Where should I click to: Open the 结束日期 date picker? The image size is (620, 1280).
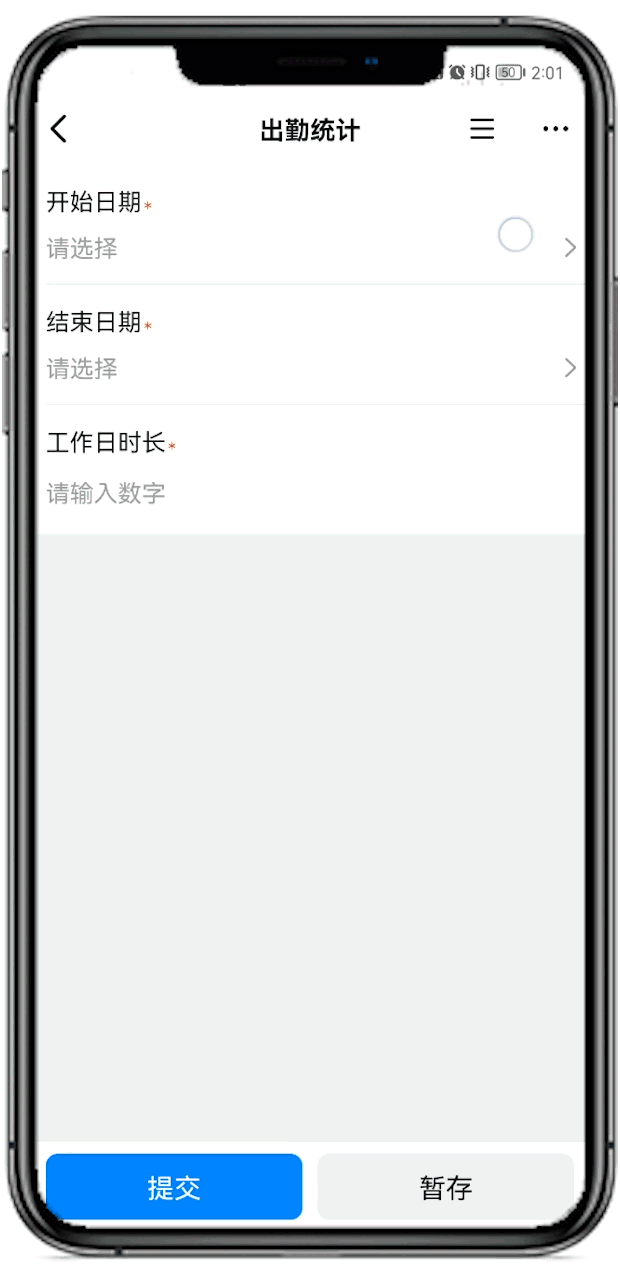coord(310,369)
